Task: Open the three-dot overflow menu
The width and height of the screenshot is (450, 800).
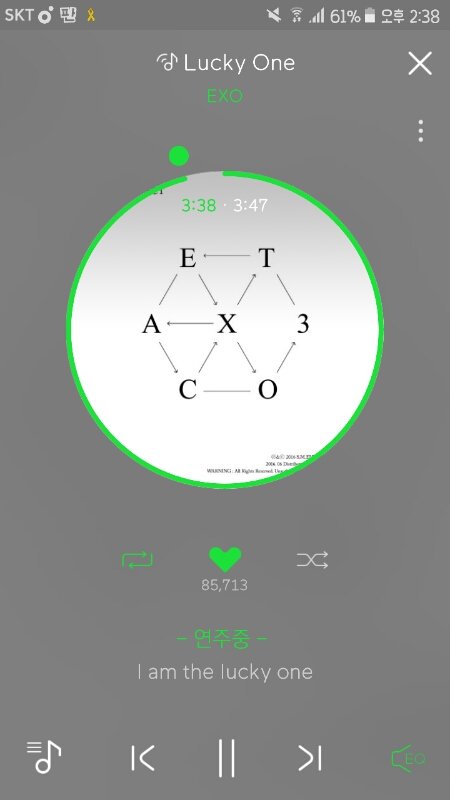Action: (x=420, y=131)
